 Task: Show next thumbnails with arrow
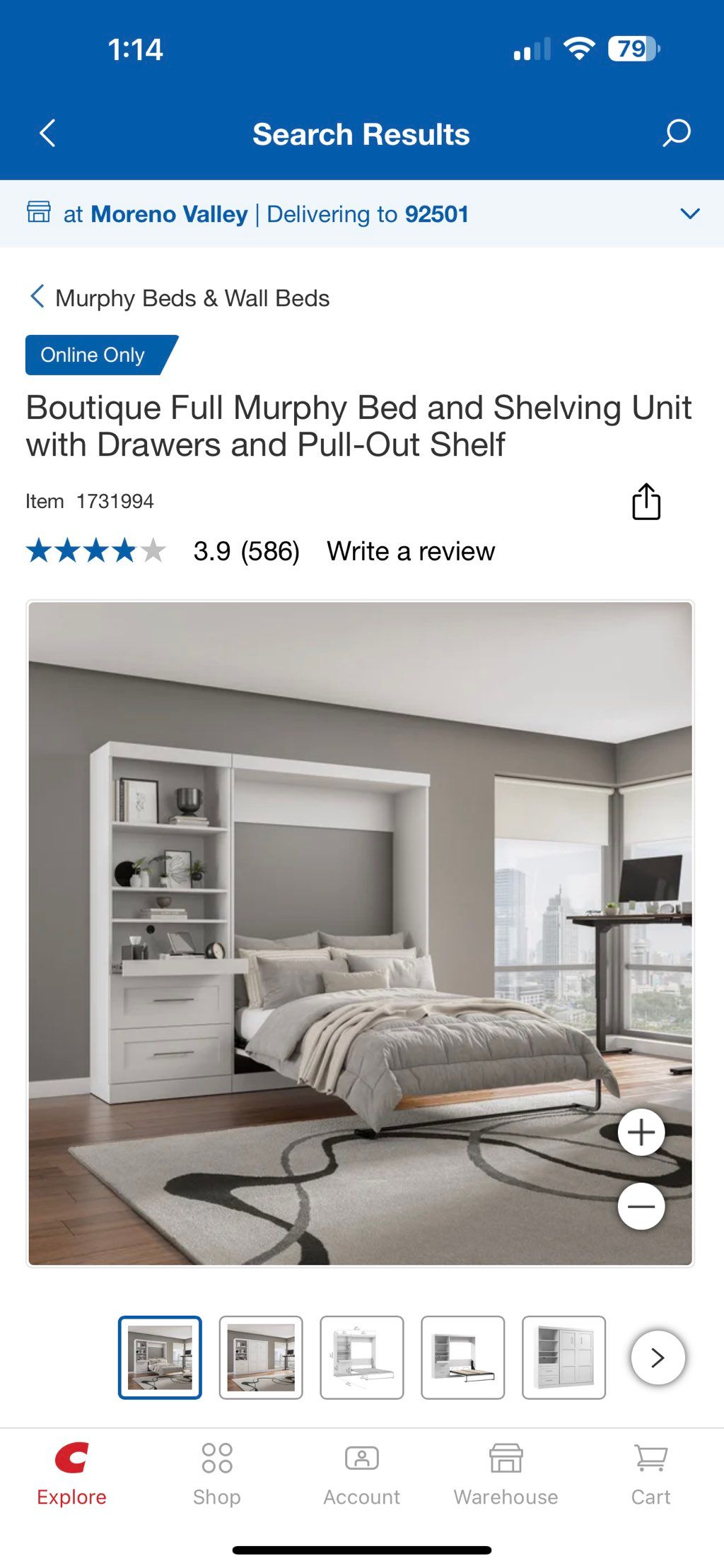[x=658, y=1357]
